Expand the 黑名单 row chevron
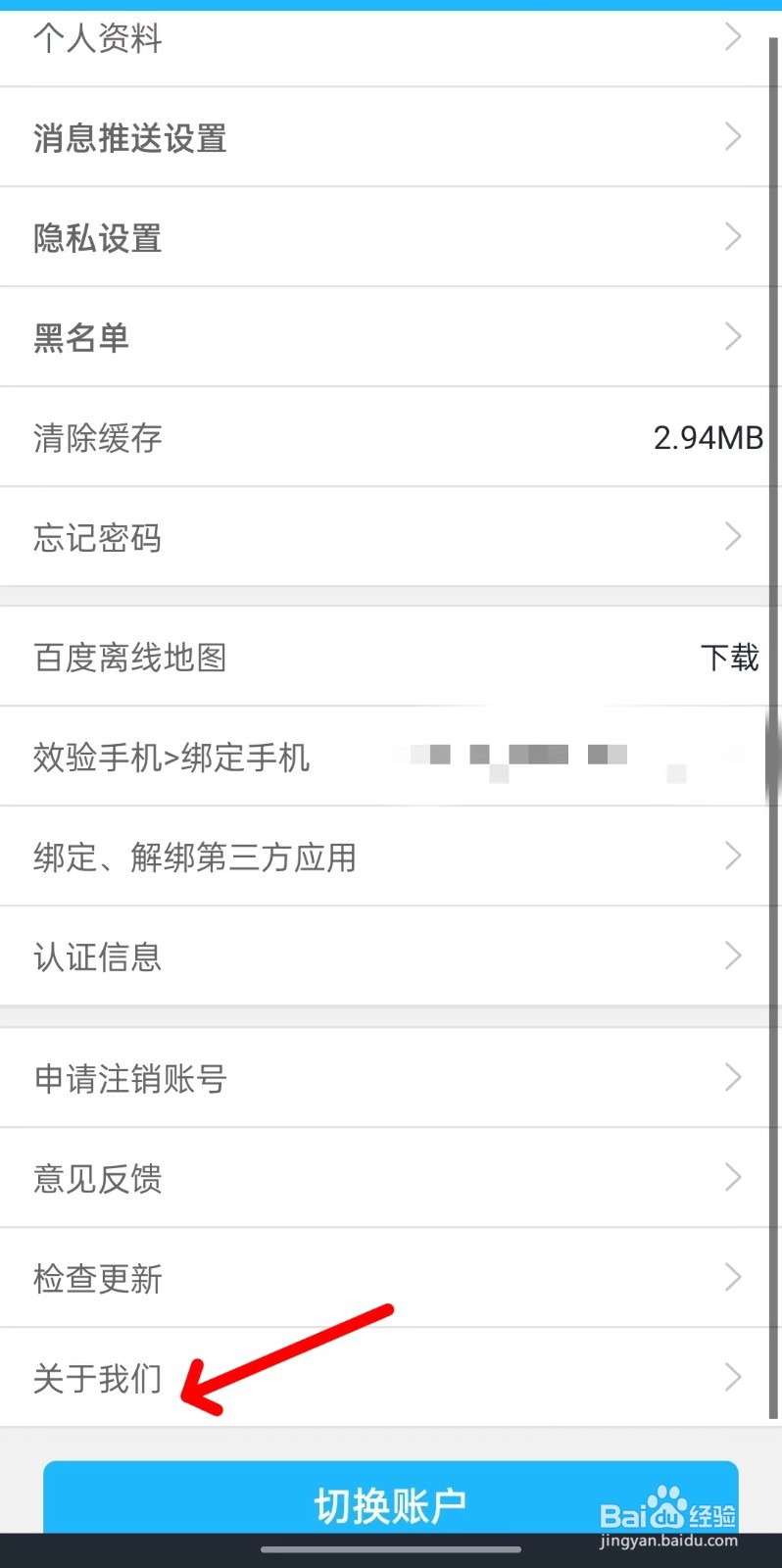Screen dimensions: 782x1568 click(x=733, y=336)
